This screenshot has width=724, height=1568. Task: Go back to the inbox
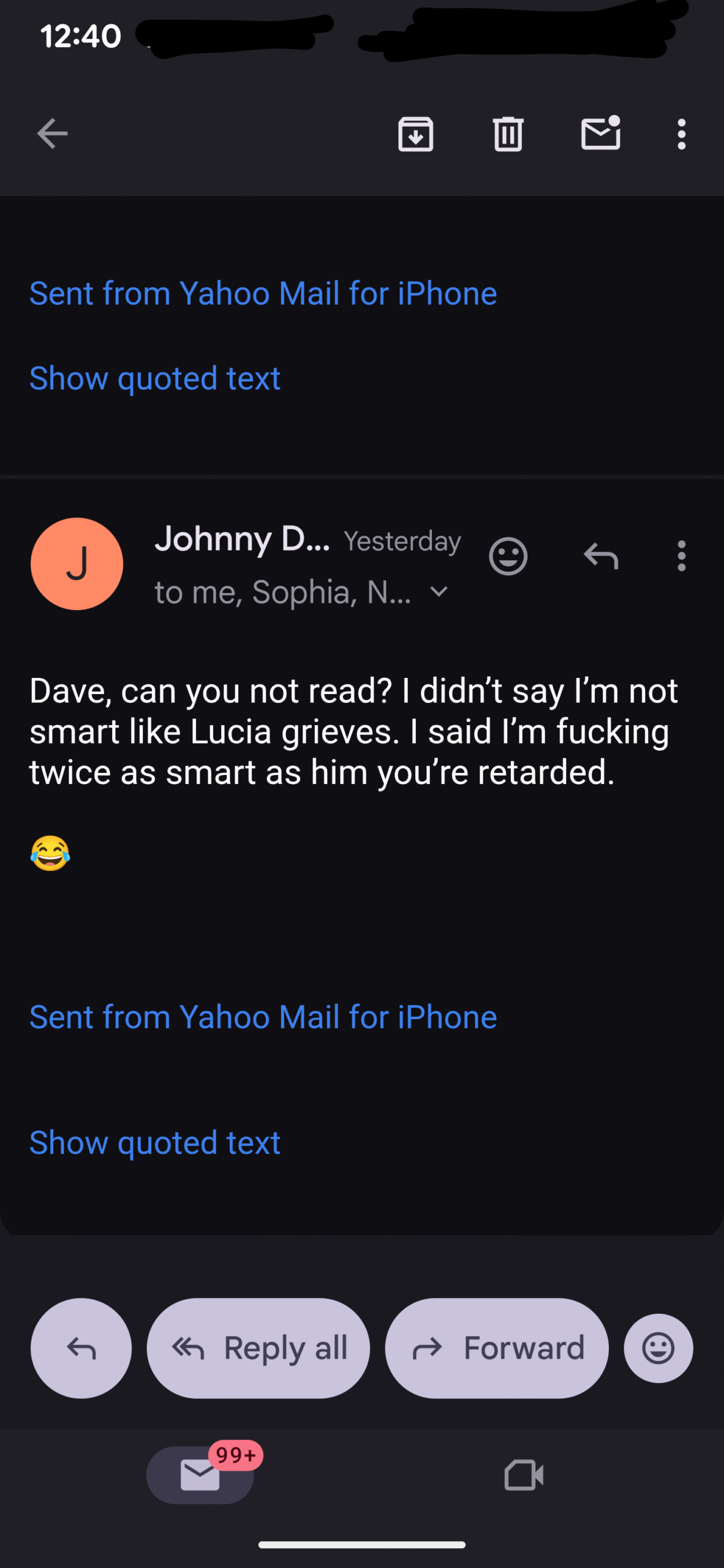click(x=52, y=134)
